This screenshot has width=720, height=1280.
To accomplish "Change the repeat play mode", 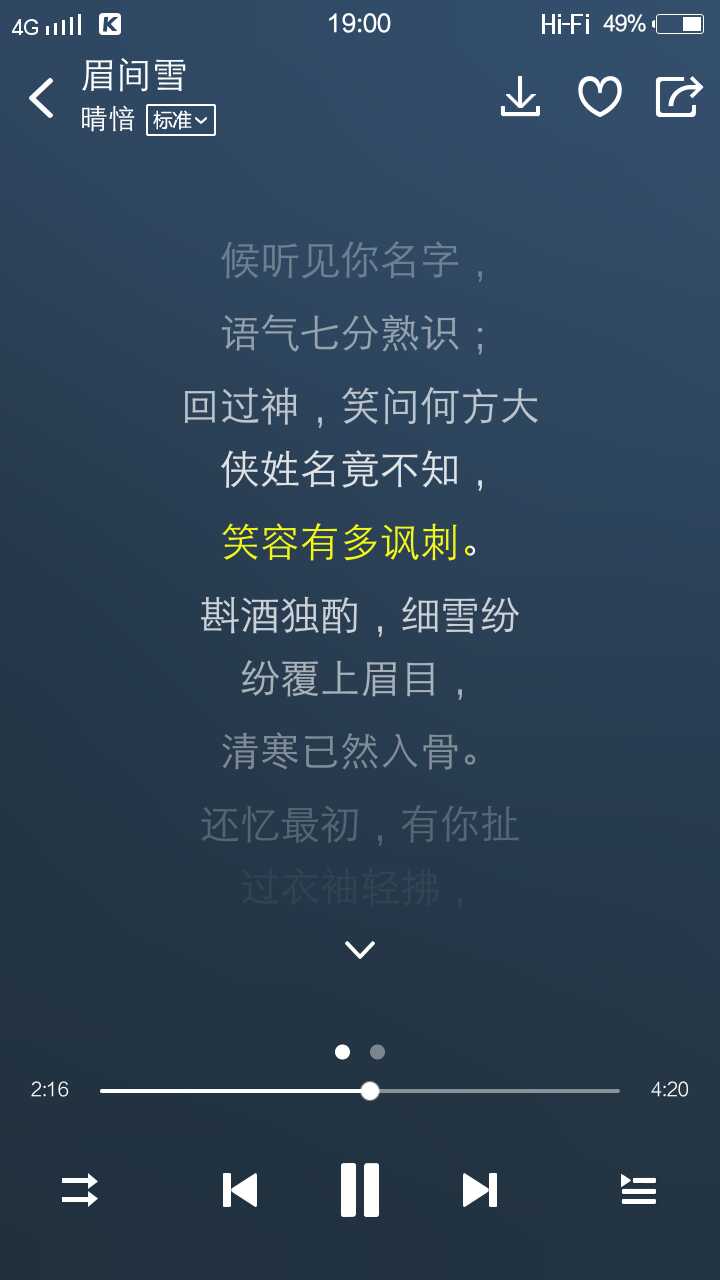I will 80,1190.
